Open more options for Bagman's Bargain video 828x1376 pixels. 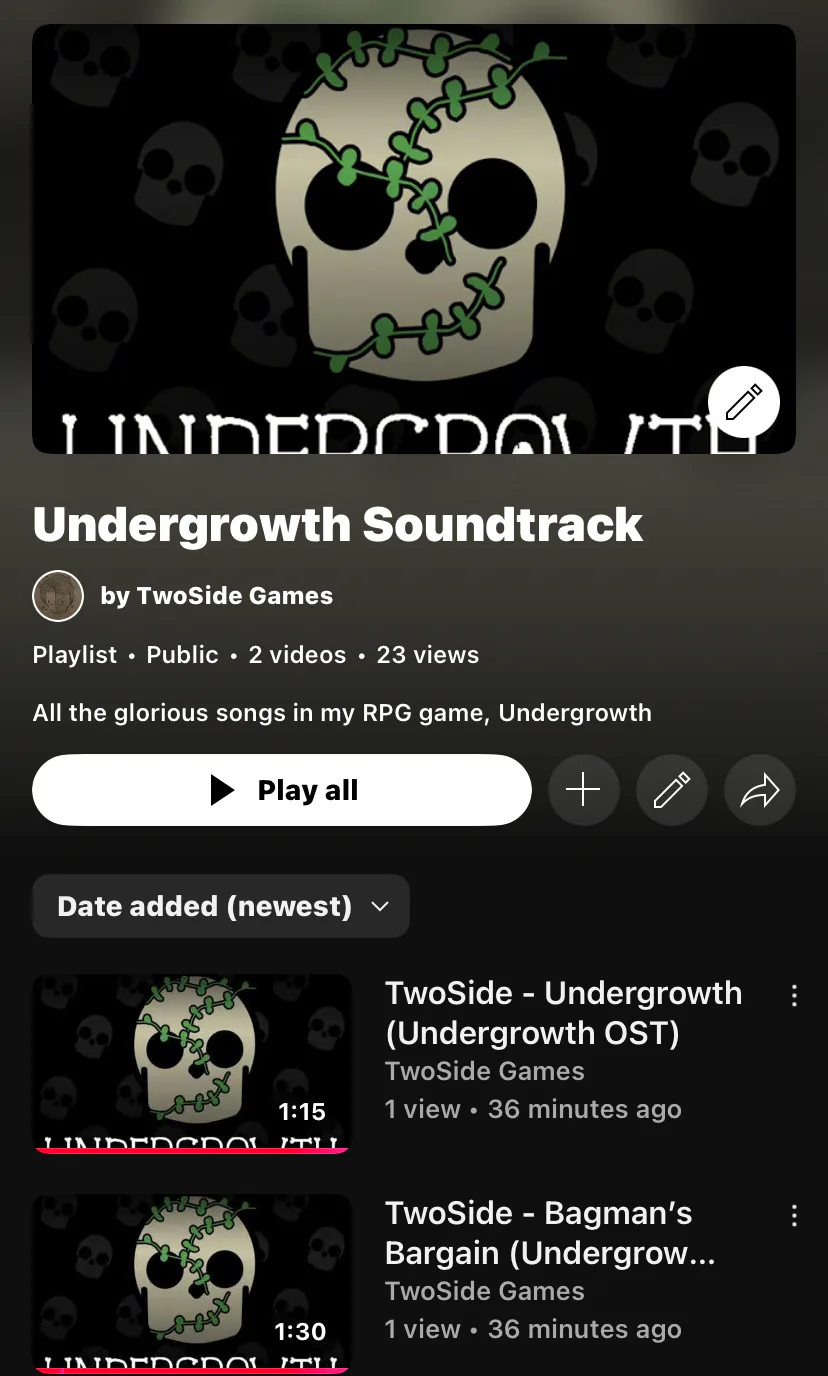(x=794, y=1215)
